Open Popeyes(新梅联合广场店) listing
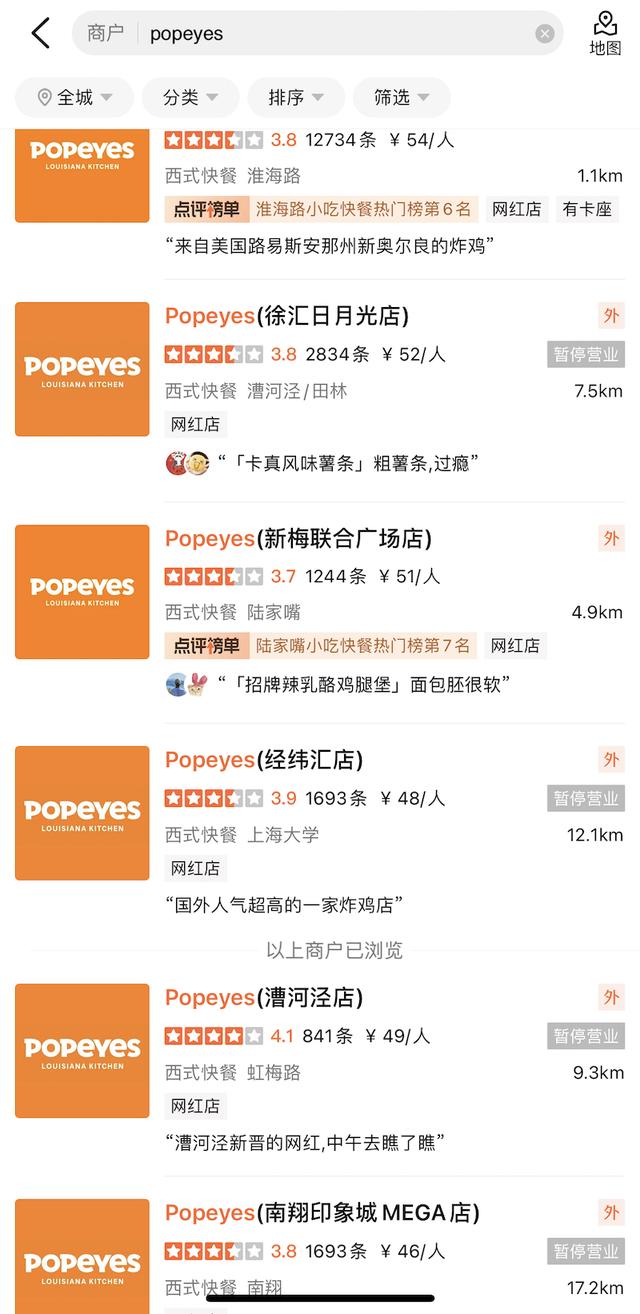Viewport: 640px width, 1314px height. (320, 612)
